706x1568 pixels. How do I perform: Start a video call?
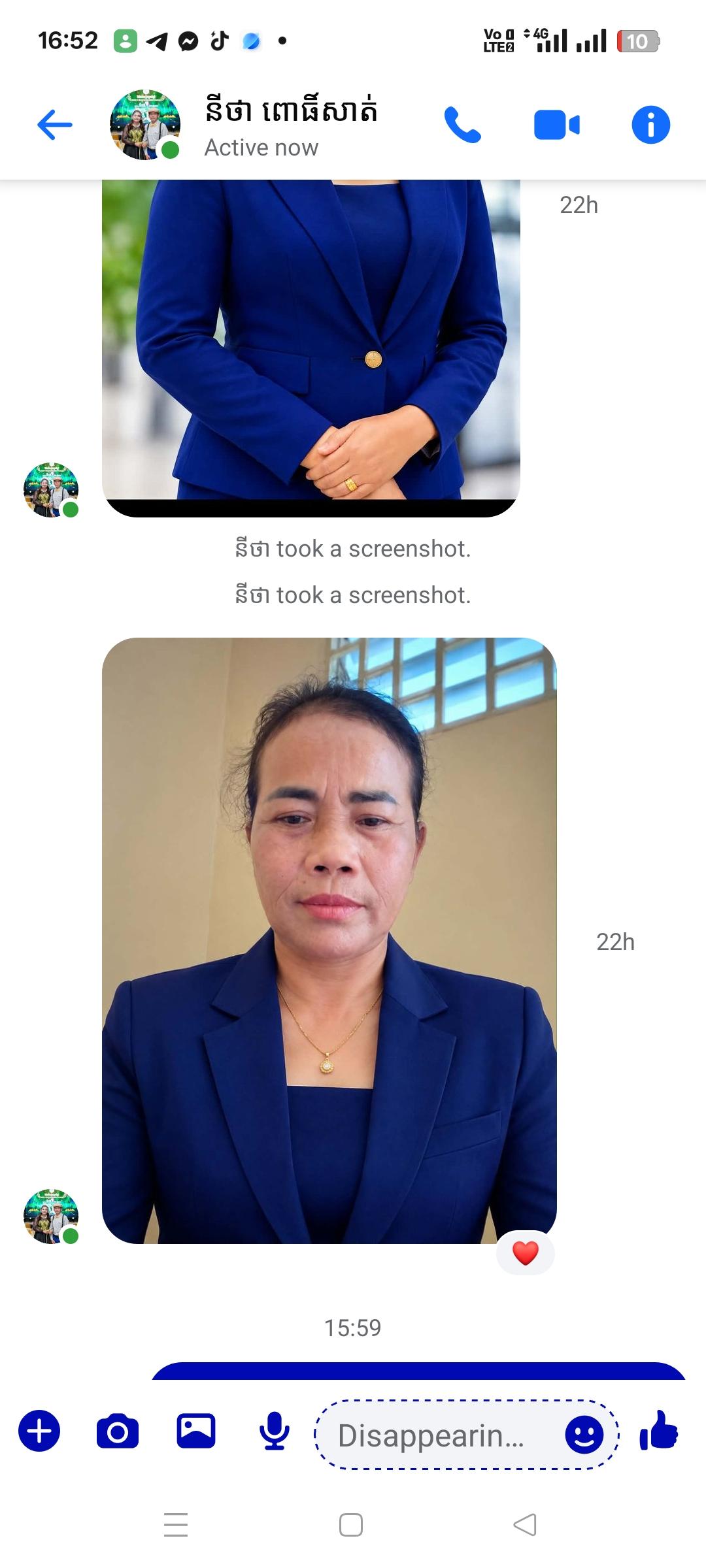556,125
